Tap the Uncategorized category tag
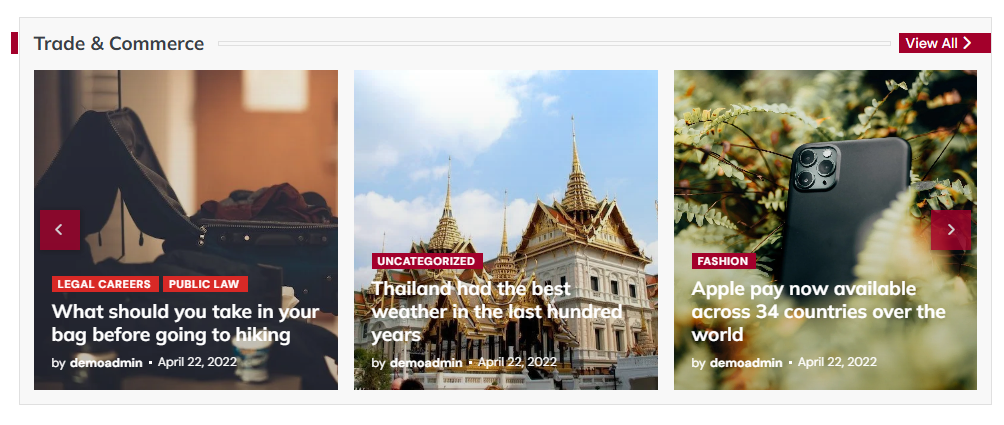This screenshot has width=1004, height=425. (x=426, y=261)
